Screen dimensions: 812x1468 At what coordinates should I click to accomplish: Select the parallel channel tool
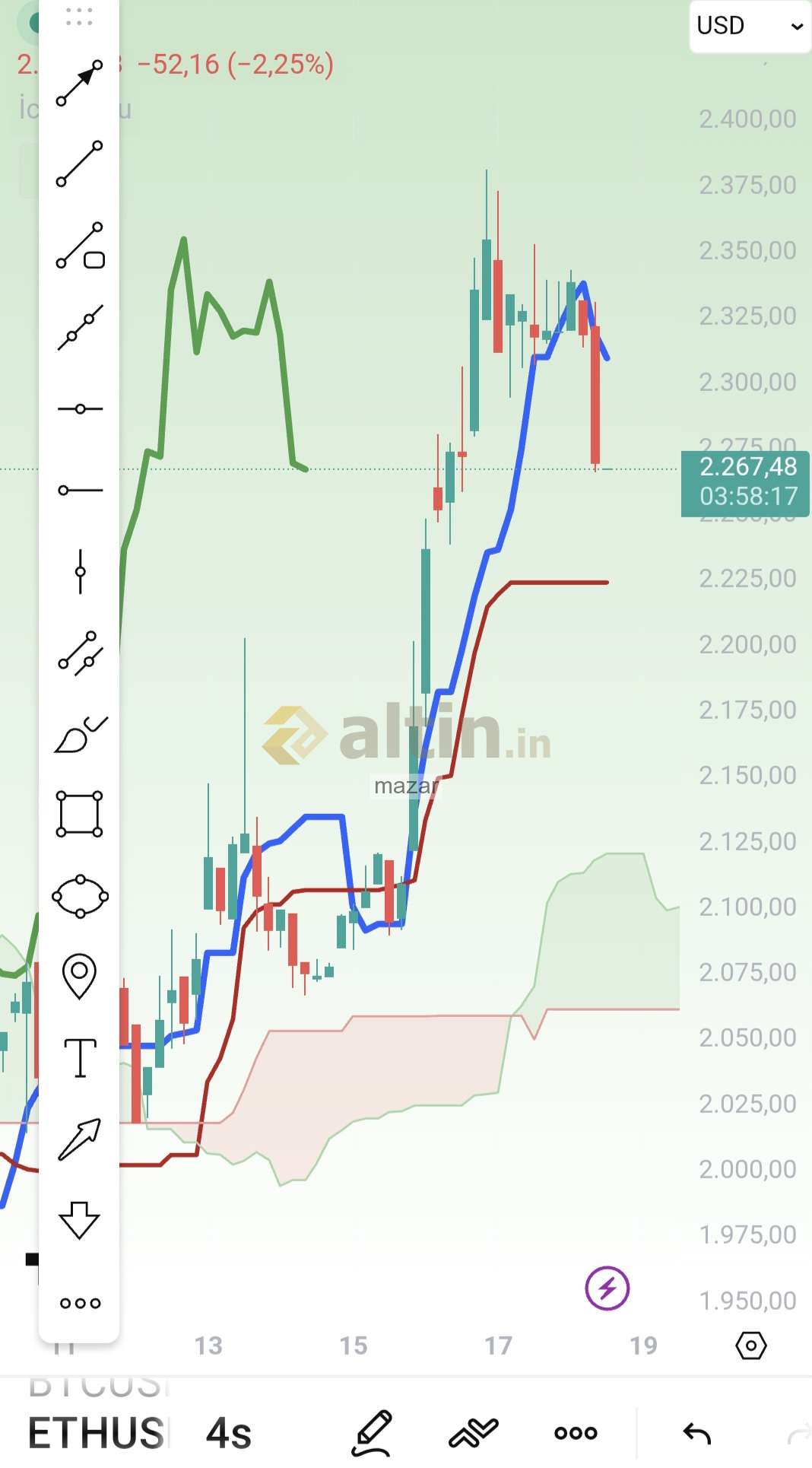point(79,653)
